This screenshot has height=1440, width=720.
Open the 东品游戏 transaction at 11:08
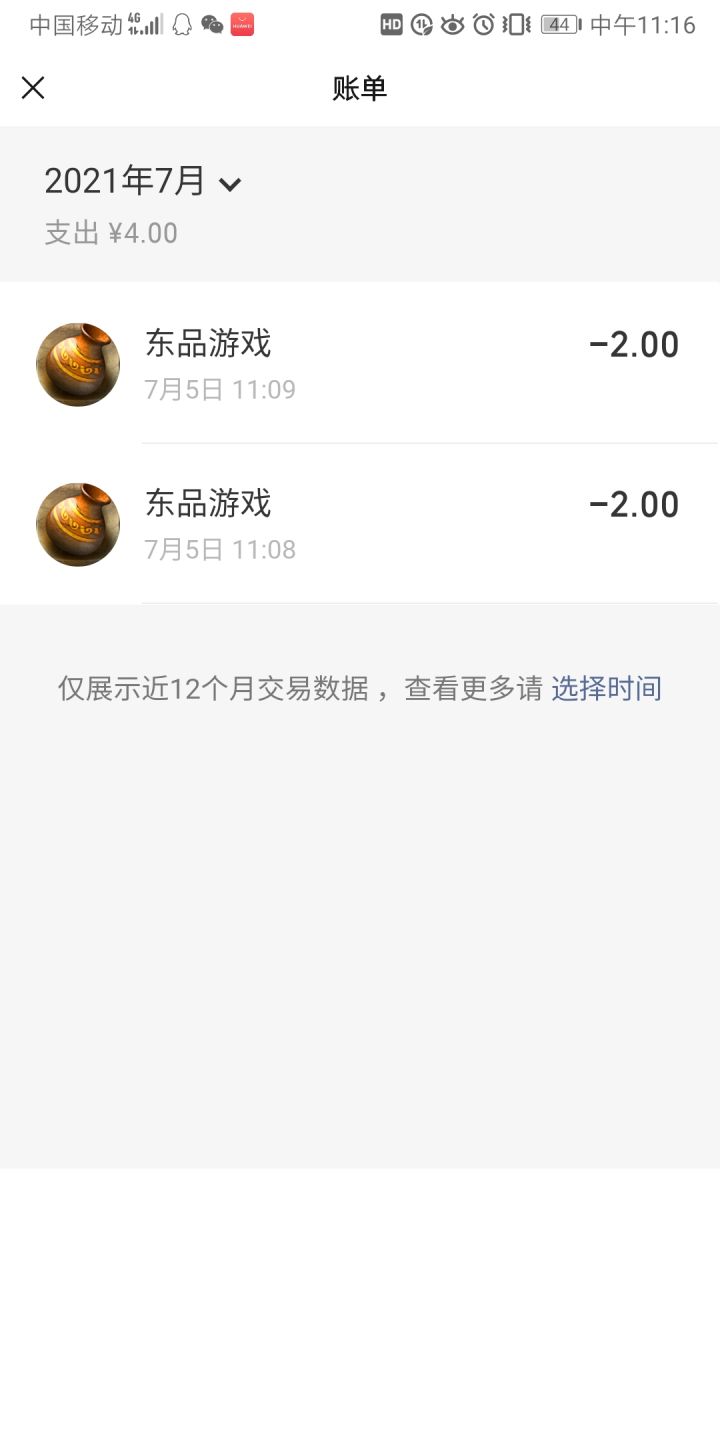[360, 524]
